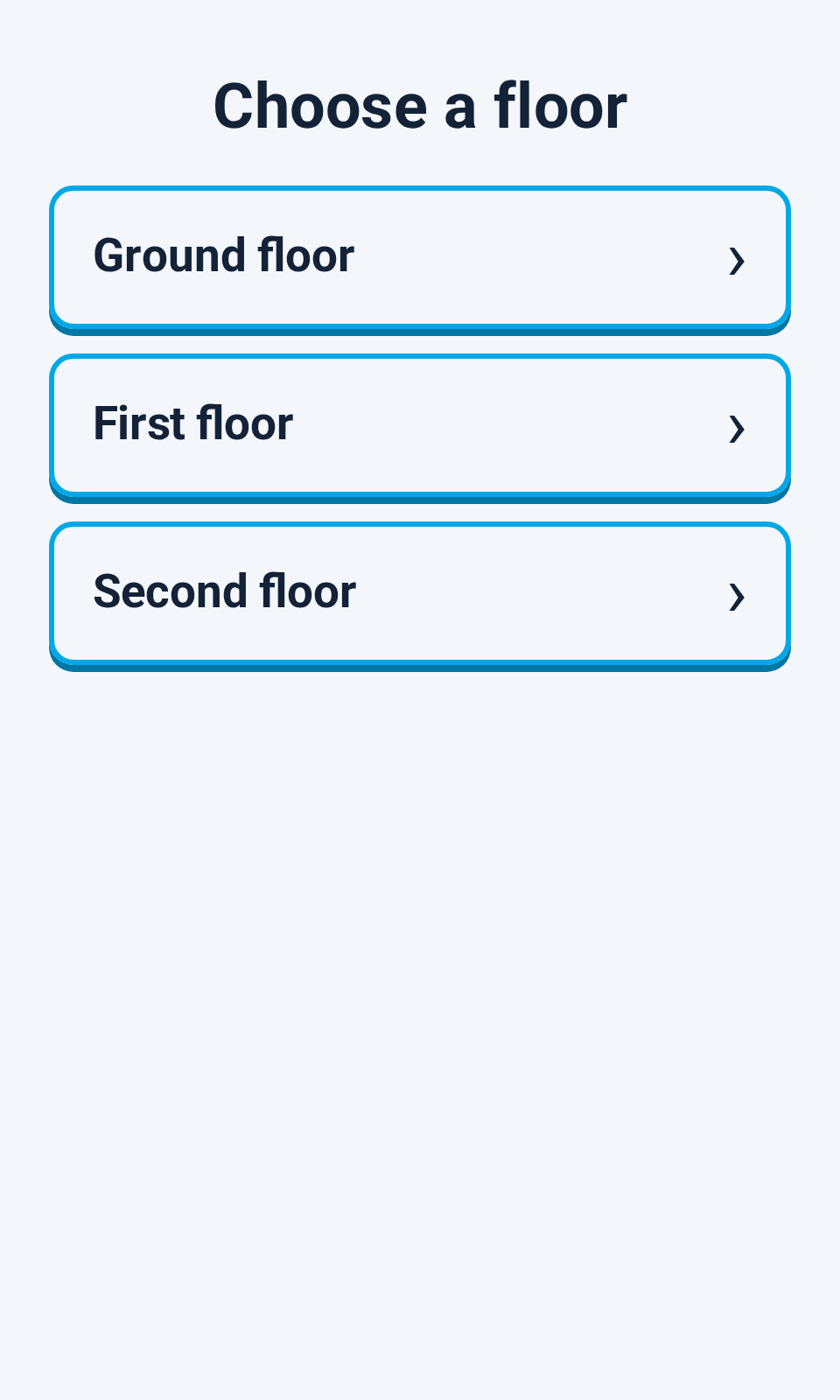Select the Ground floor option
840x1400 pixels.
(420, 259)
